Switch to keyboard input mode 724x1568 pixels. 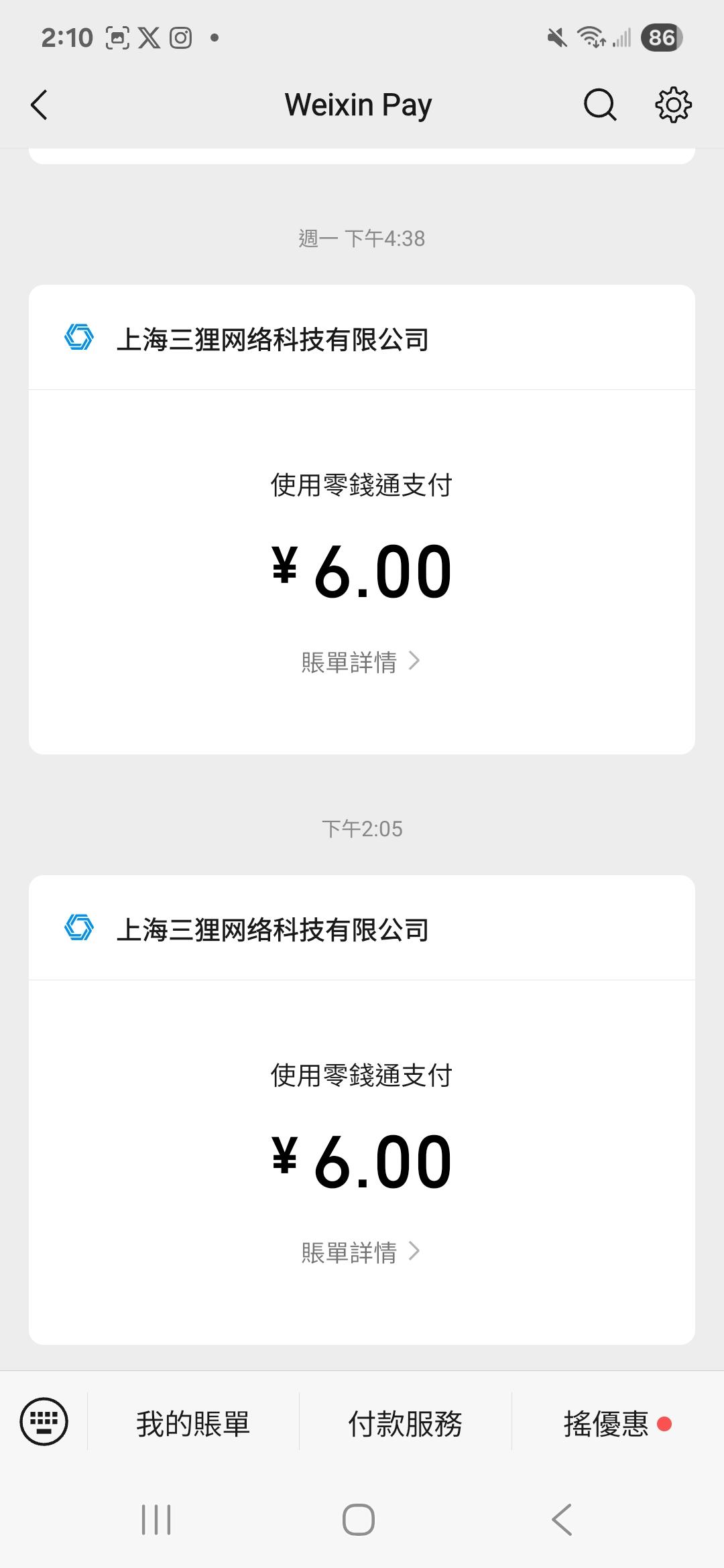[x=44, y=1421]
